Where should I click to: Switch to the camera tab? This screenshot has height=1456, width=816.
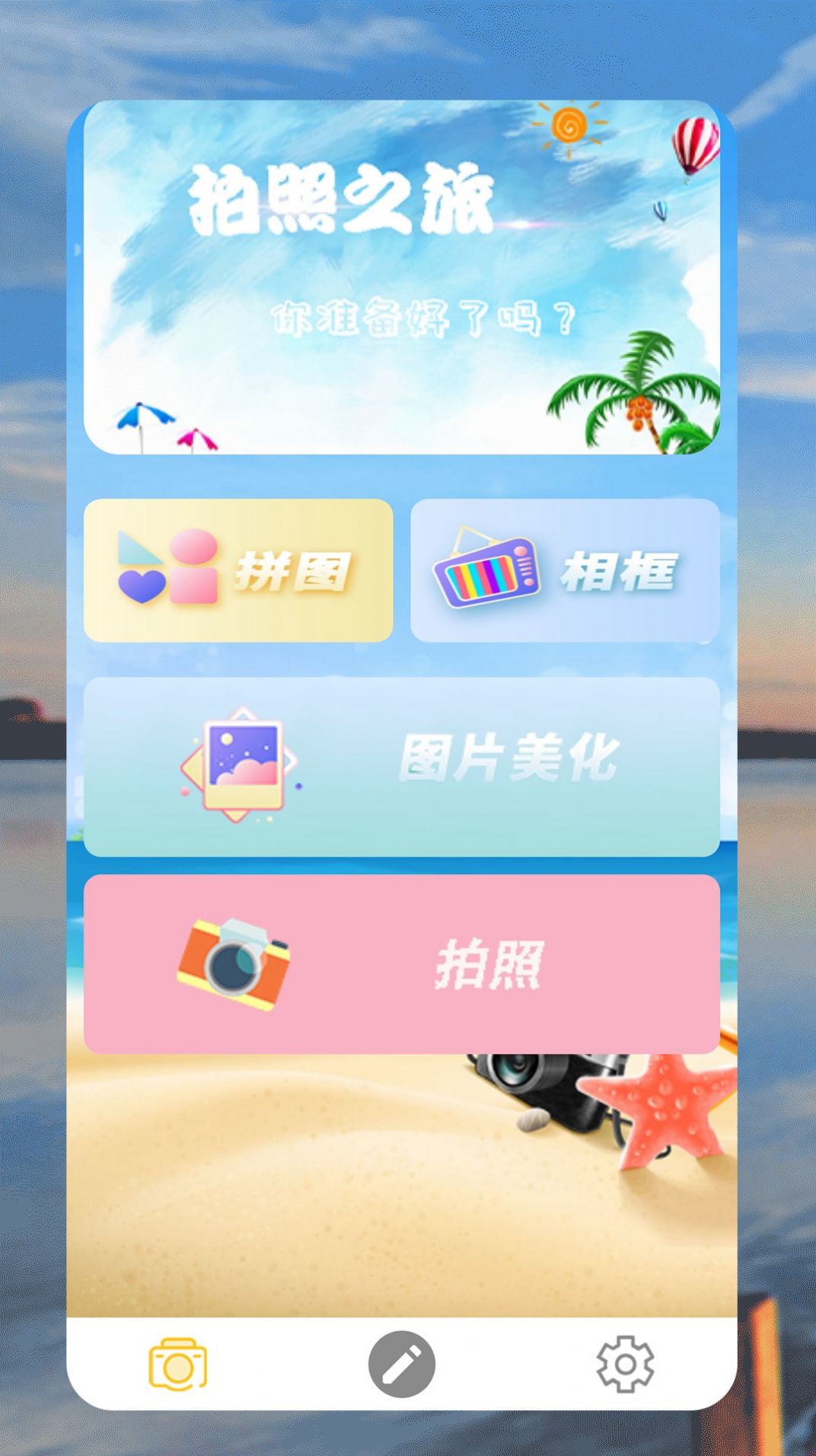(x=177, y=1363)
